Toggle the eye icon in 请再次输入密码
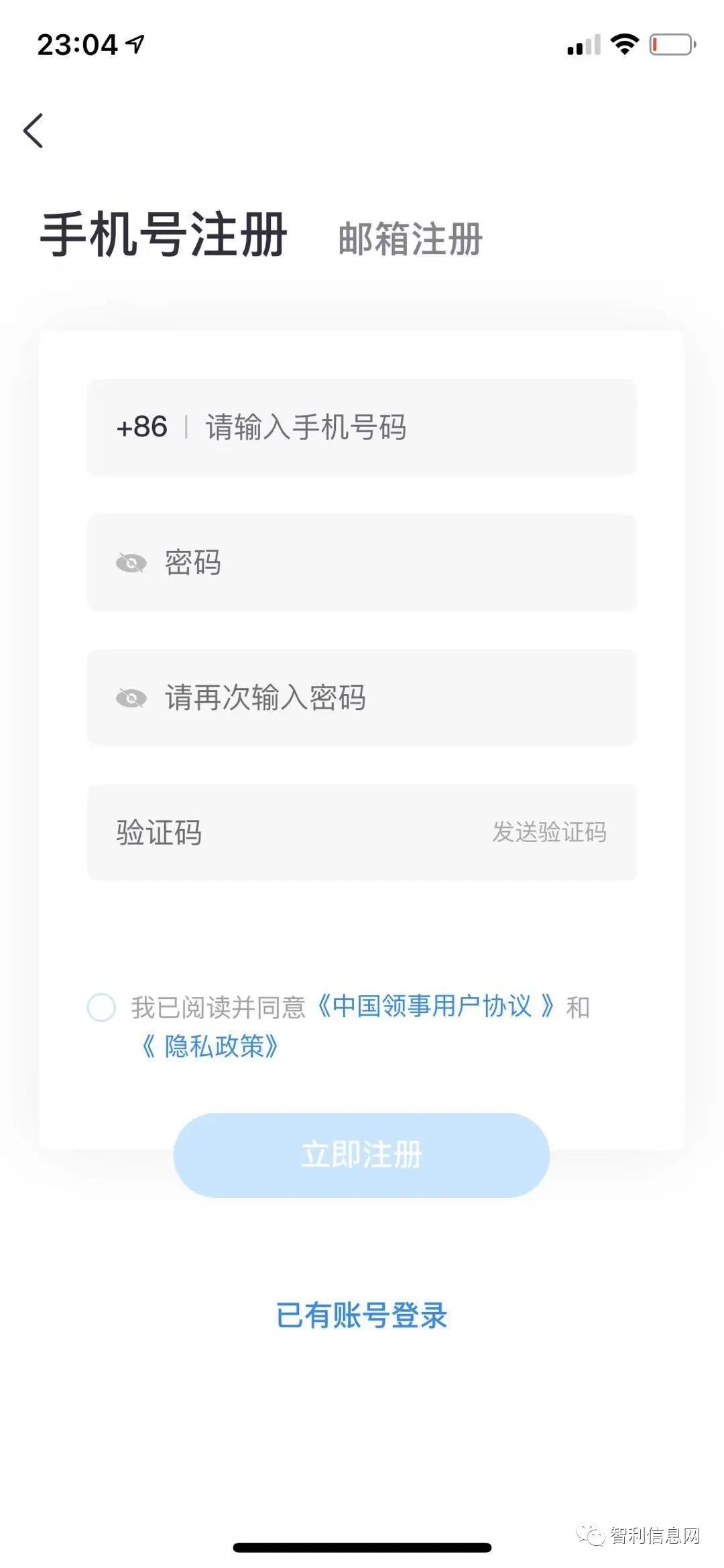 131,699
